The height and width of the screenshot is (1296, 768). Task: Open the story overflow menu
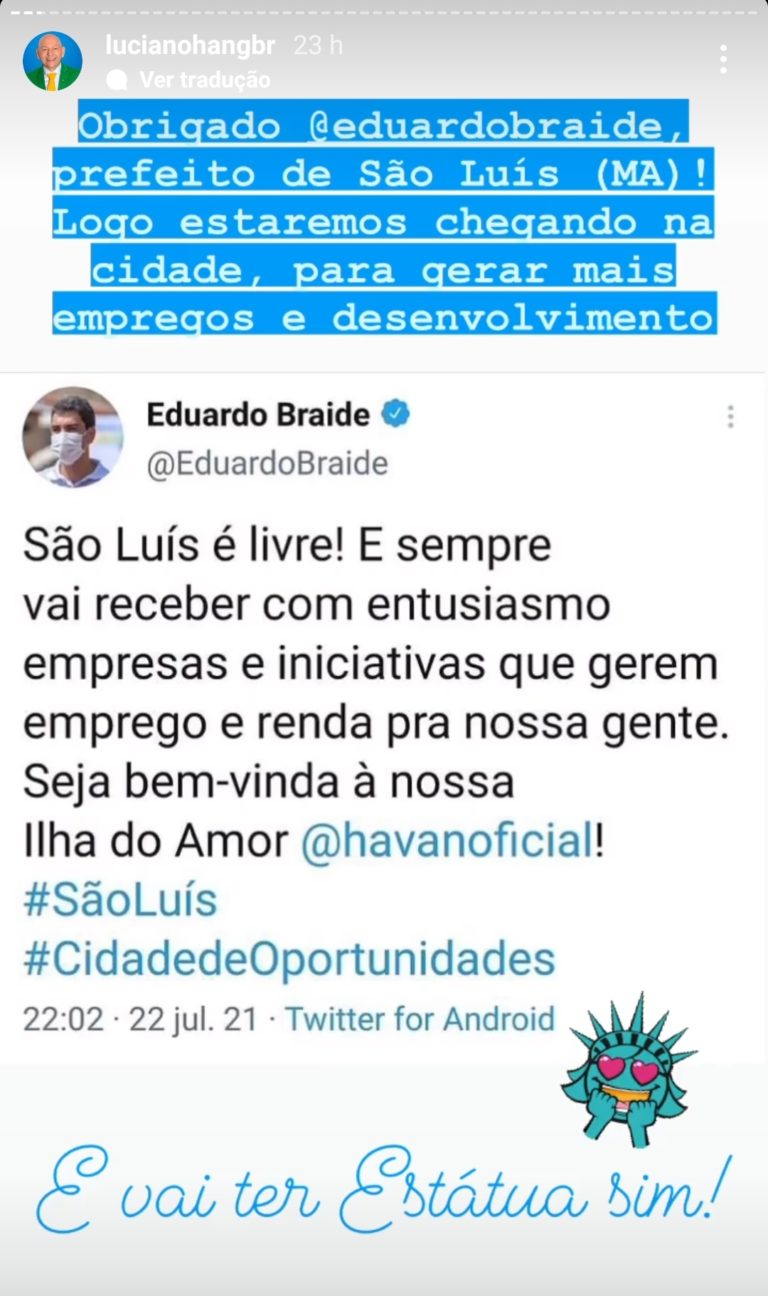pos(722,59)
